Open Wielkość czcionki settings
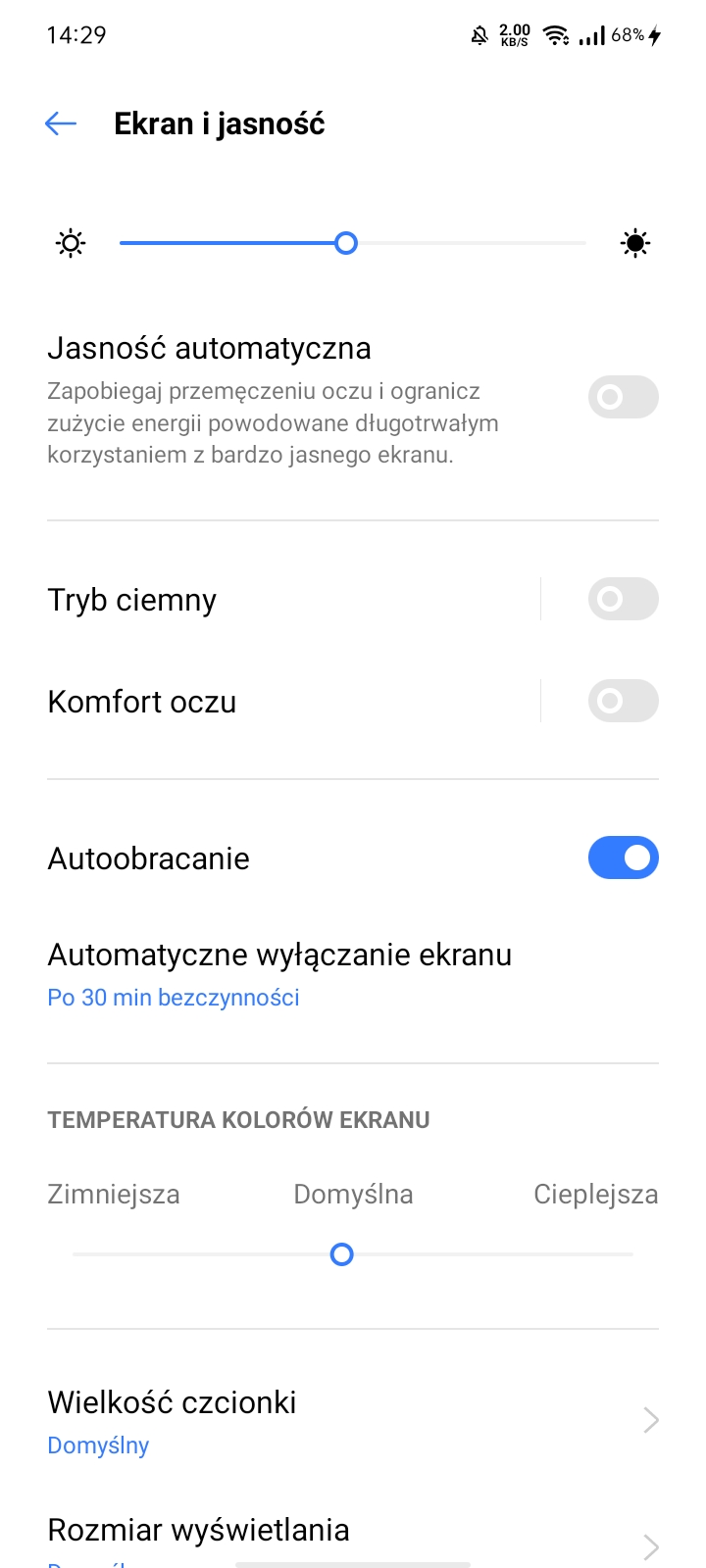706x1568 pixels. 353,1421
